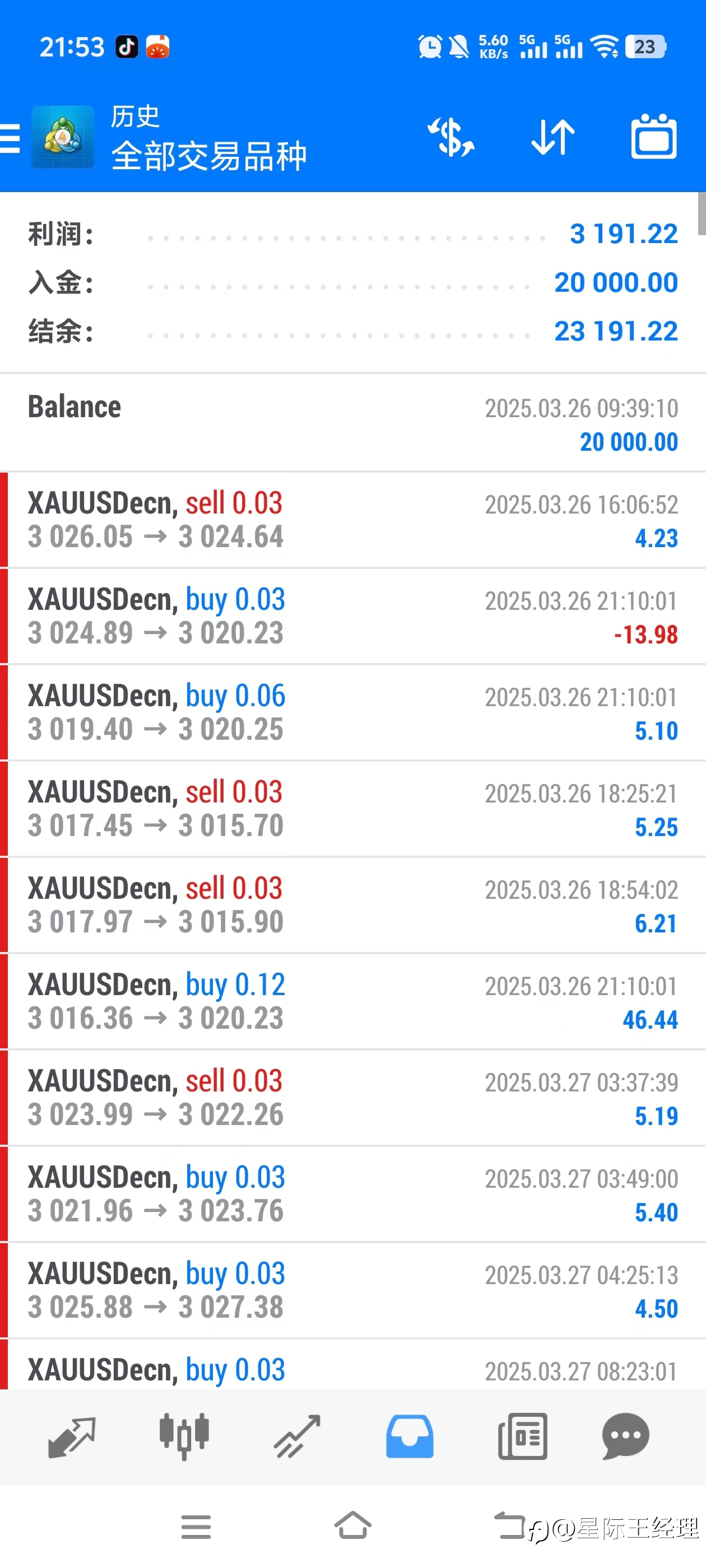Open the News tab

[x=522, y=1437]
